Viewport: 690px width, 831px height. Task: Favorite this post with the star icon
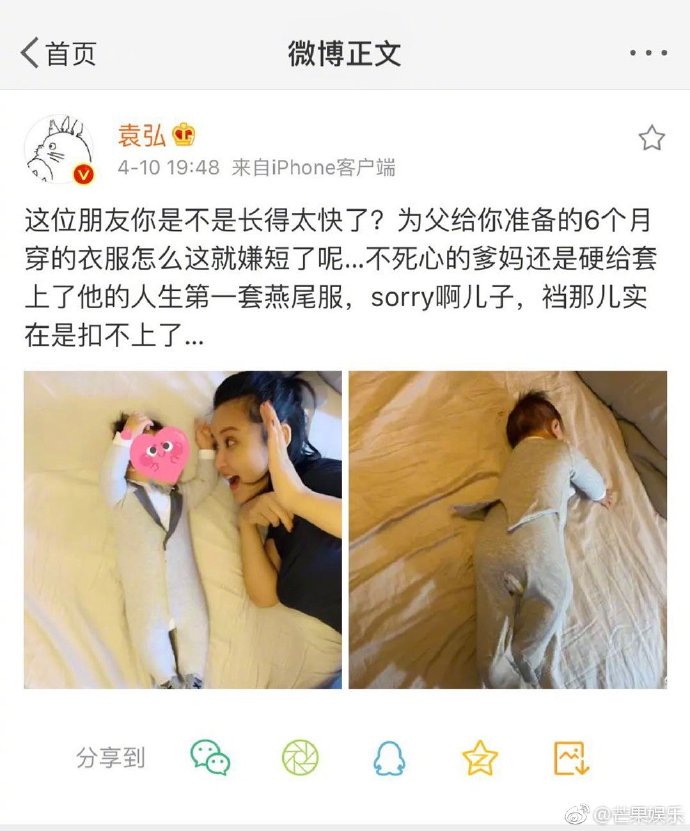pyautogui.click(x=651, y=138)
